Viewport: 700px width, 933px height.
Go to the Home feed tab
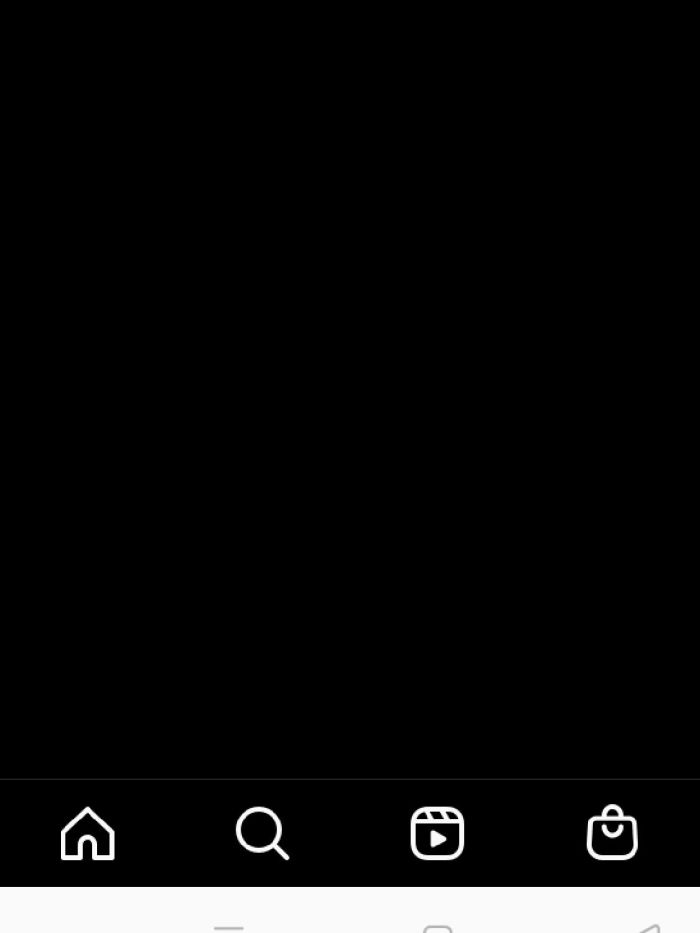point(88,833)
